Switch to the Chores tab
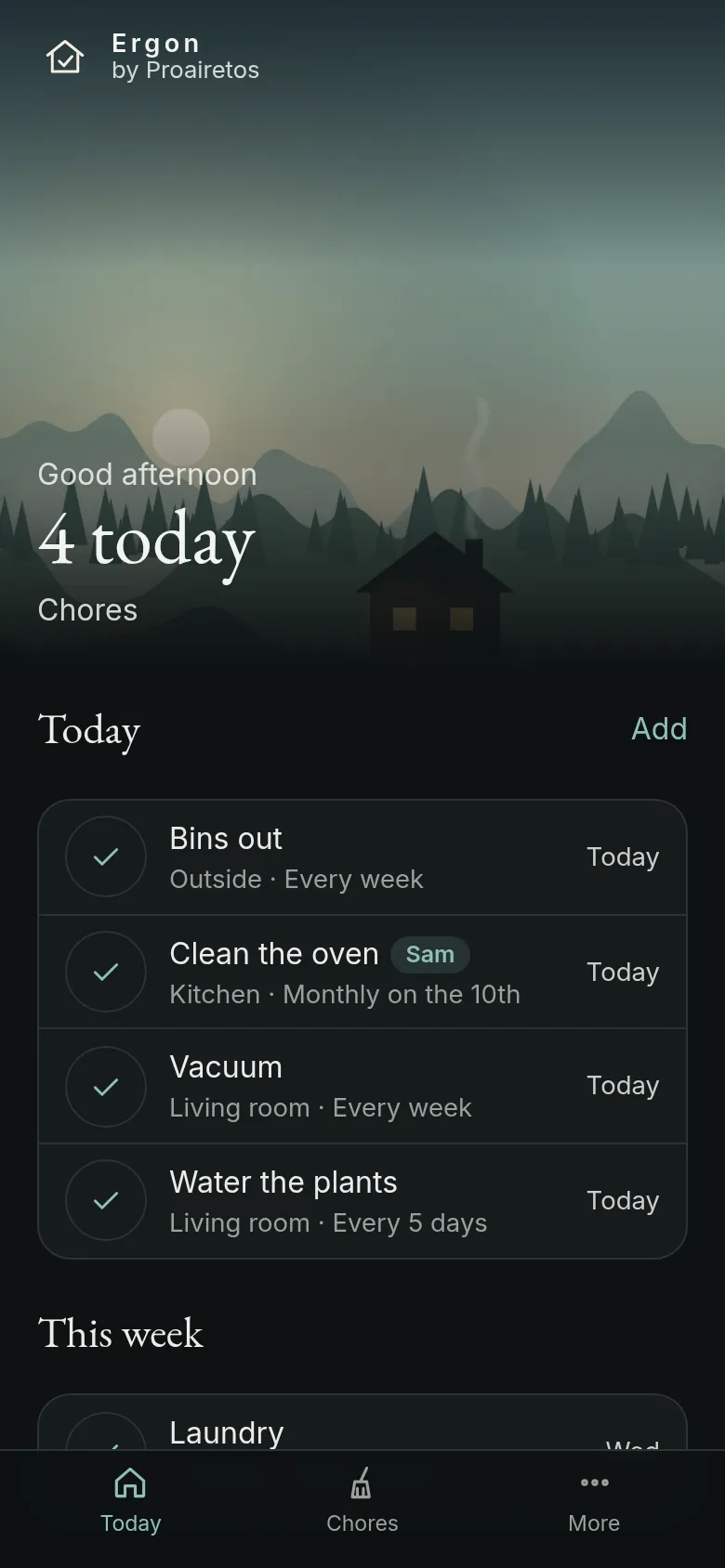 click(362, 1500)
